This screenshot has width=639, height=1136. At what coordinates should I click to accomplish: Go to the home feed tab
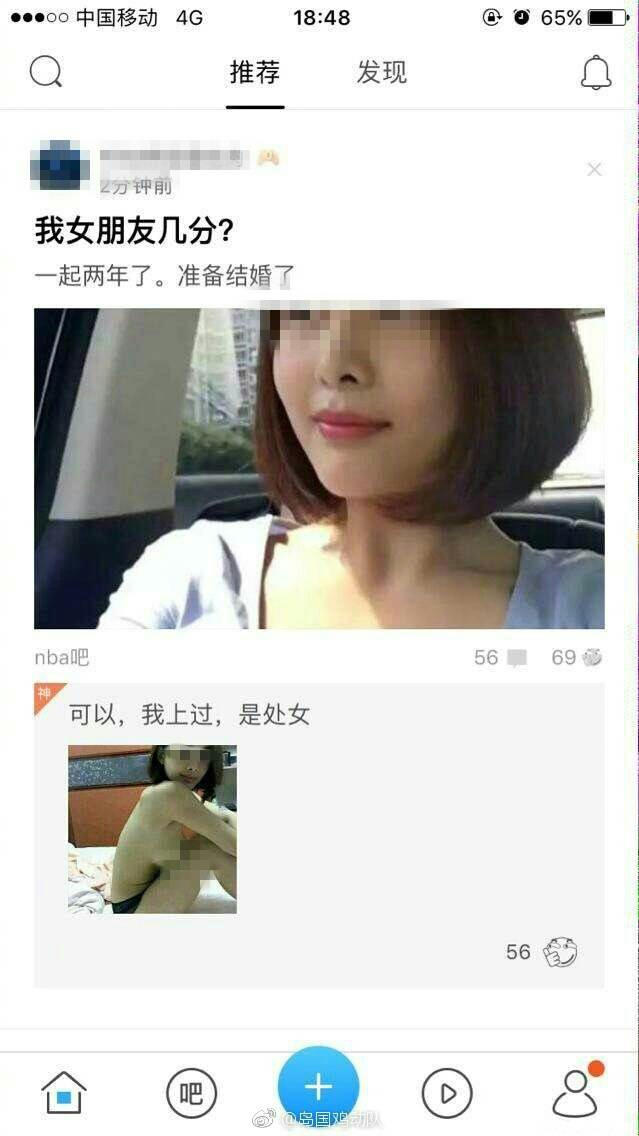point(64,1092)
